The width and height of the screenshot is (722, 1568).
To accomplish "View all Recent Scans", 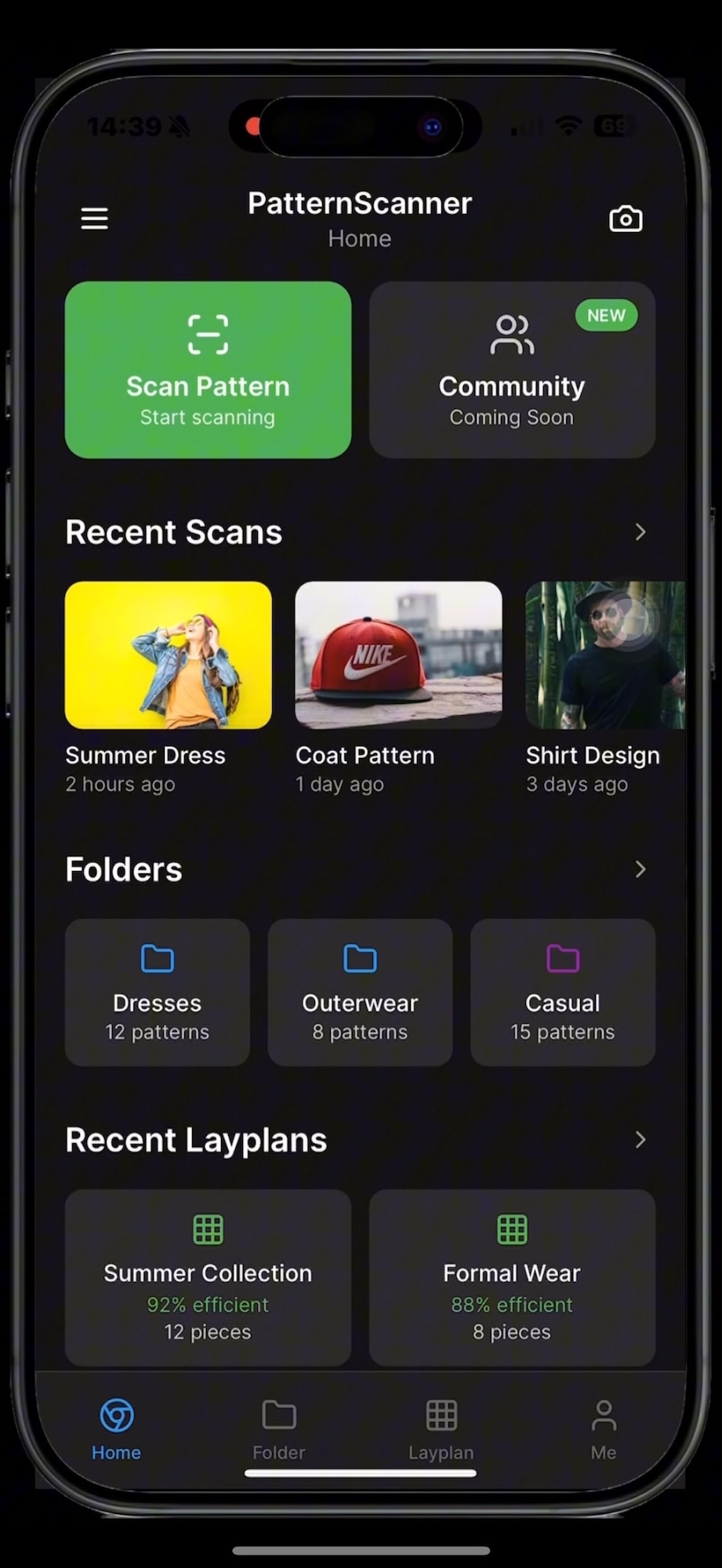I will (x=640, y=532).
